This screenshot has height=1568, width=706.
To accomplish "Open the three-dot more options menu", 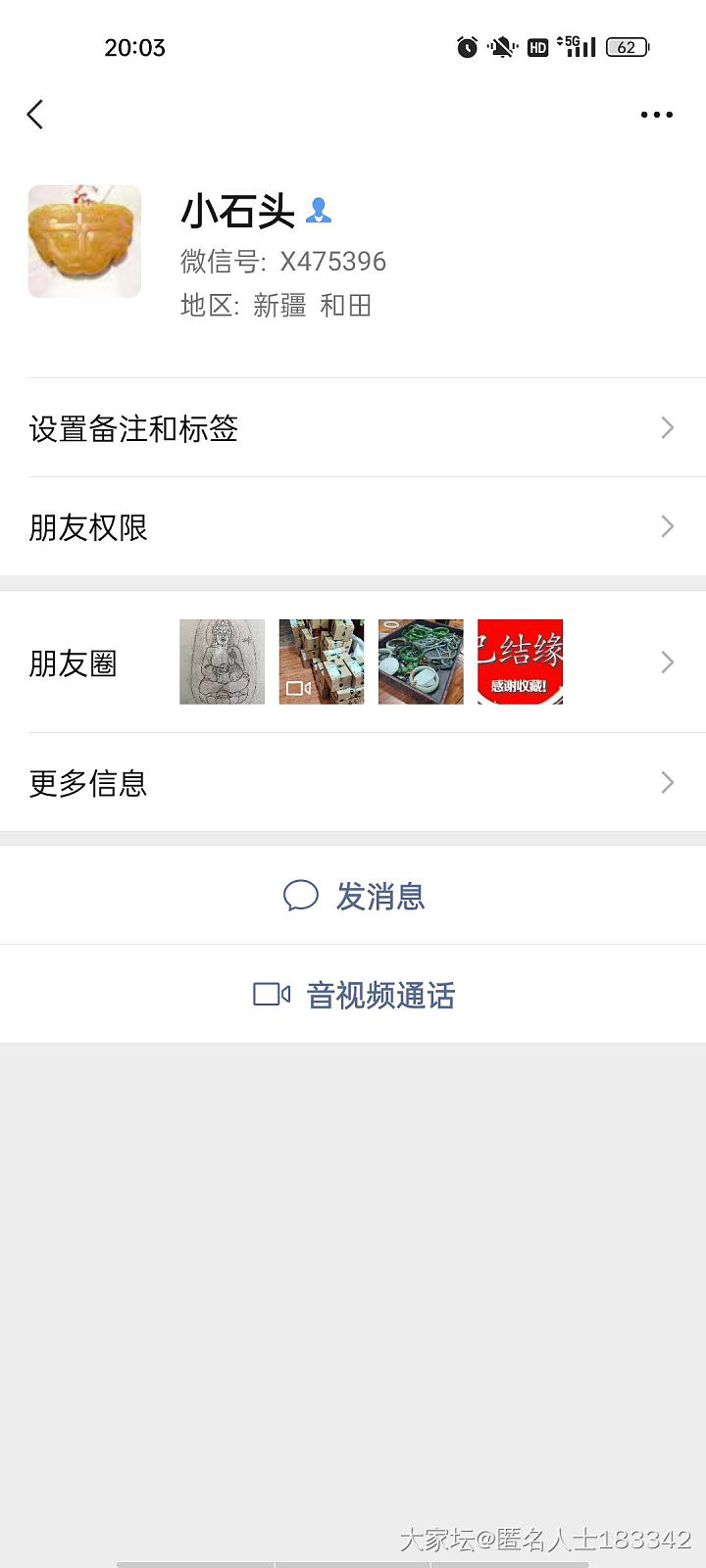I will click(x=656, y=115).
